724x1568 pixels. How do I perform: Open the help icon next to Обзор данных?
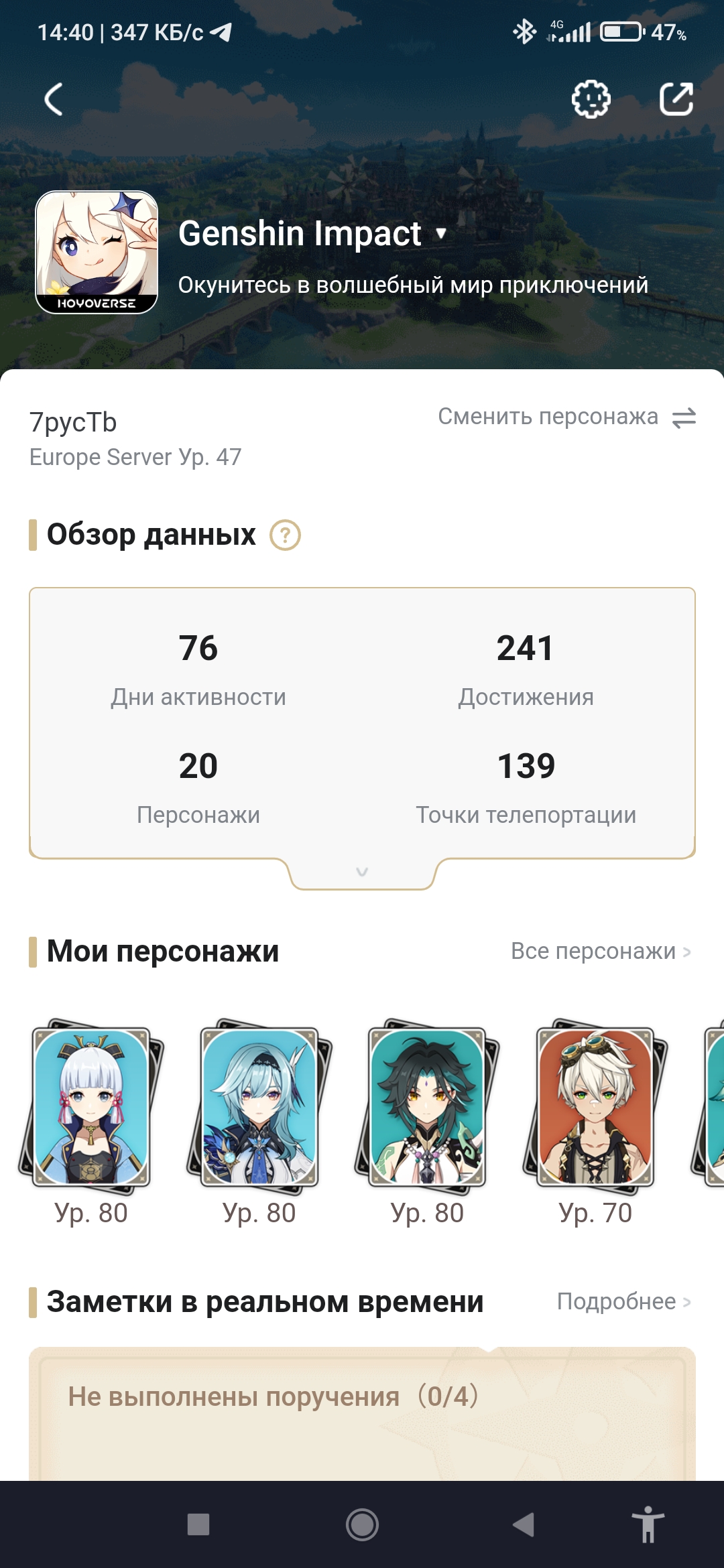pos(285,535)
